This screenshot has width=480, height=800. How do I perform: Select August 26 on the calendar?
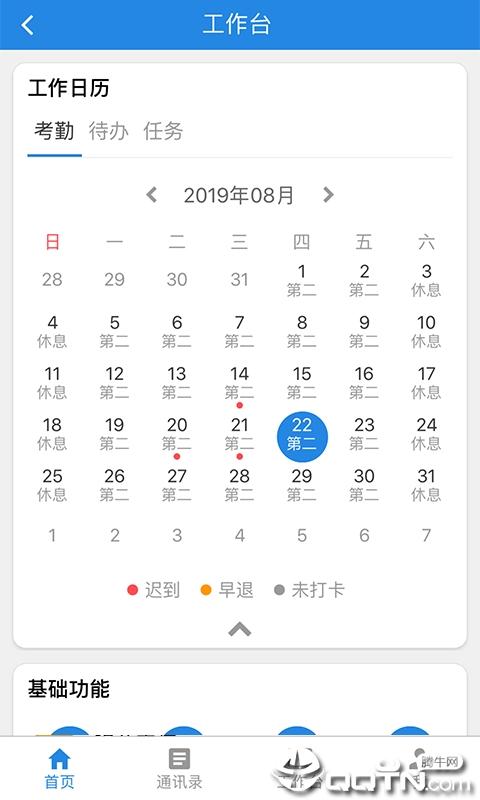click(114, 485)
